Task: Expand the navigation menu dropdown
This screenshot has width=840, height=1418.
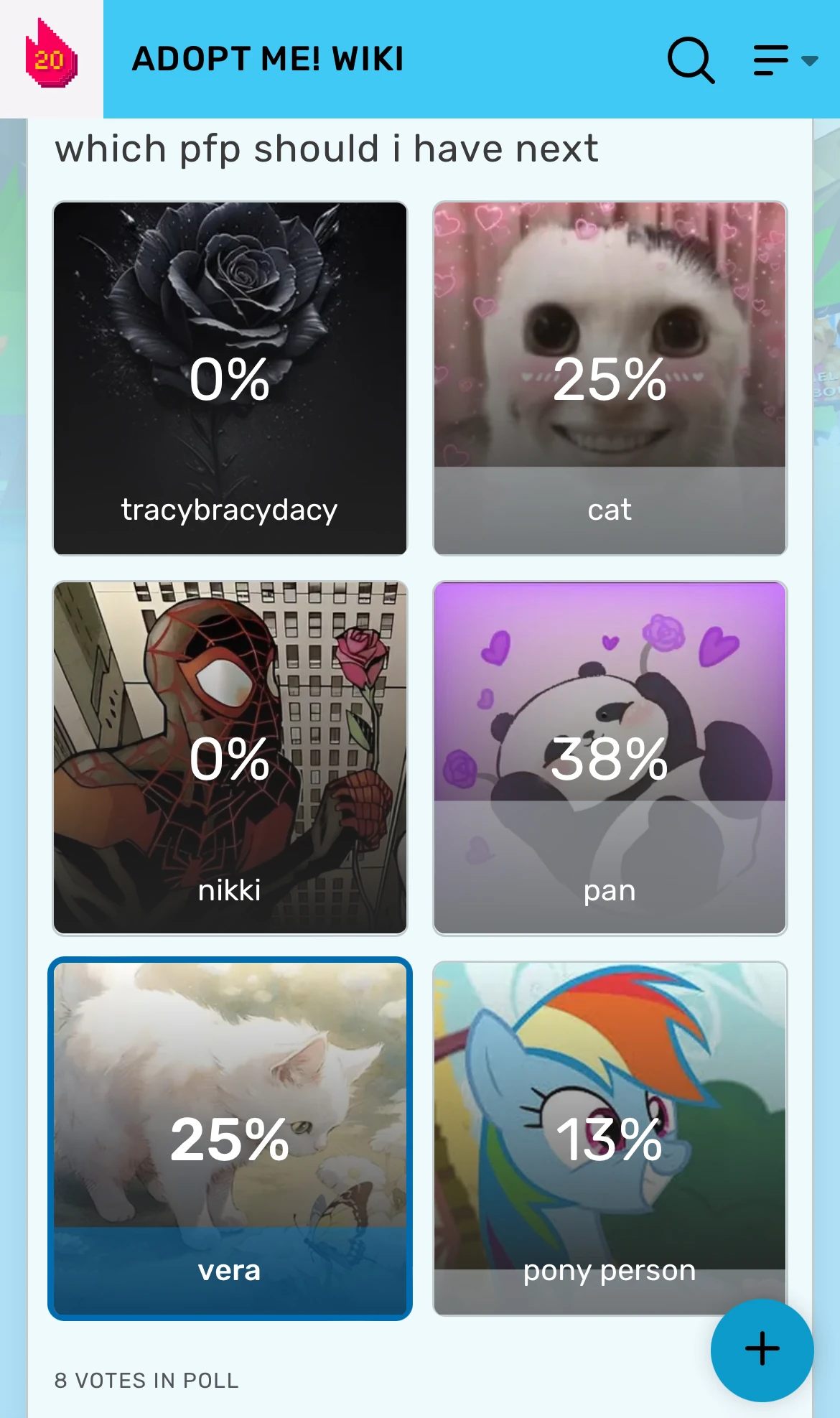Action: tap(785, 60)
